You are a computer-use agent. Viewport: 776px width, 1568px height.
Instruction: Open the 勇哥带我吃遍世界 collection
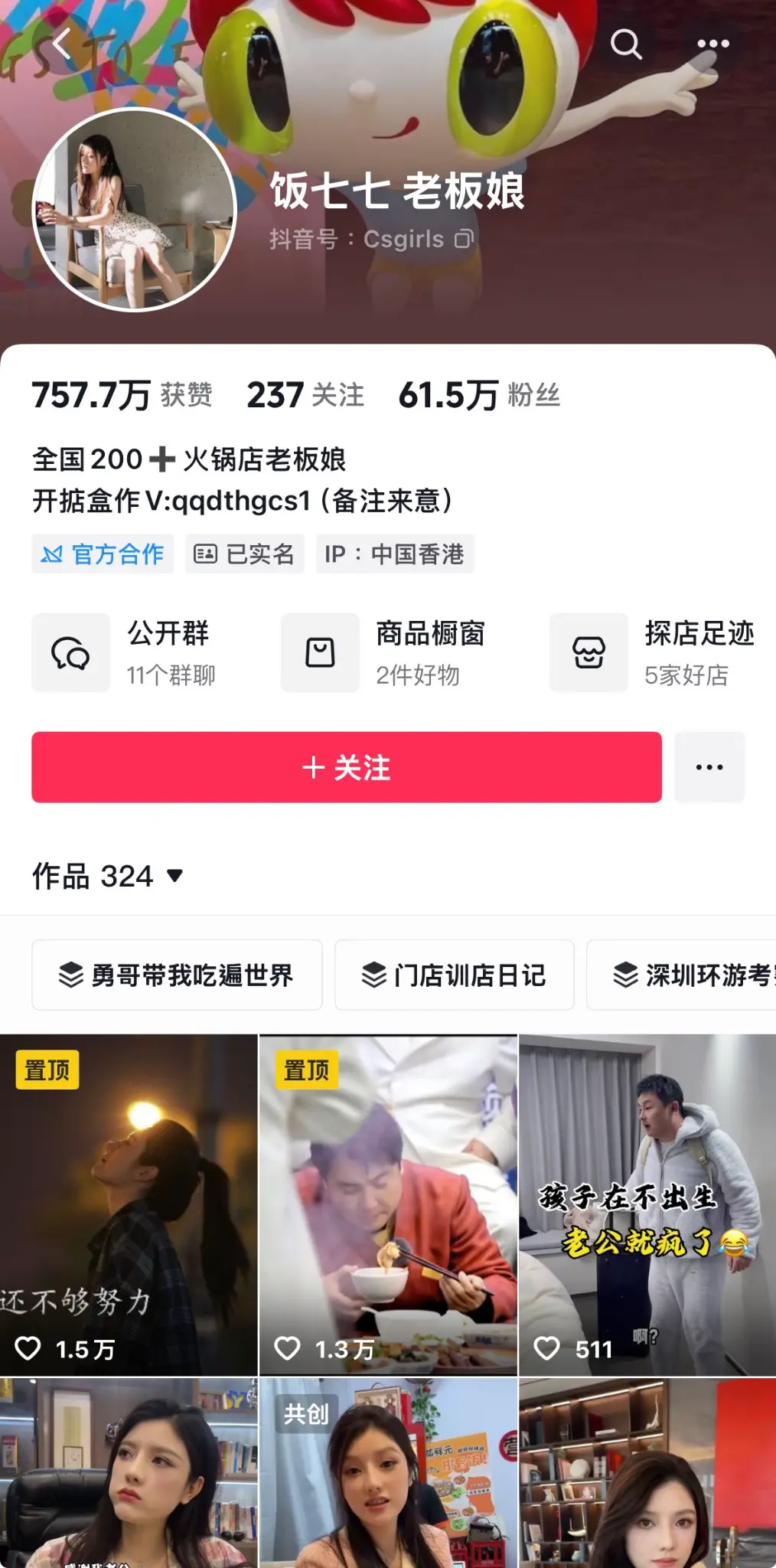[x=177, y=975]
